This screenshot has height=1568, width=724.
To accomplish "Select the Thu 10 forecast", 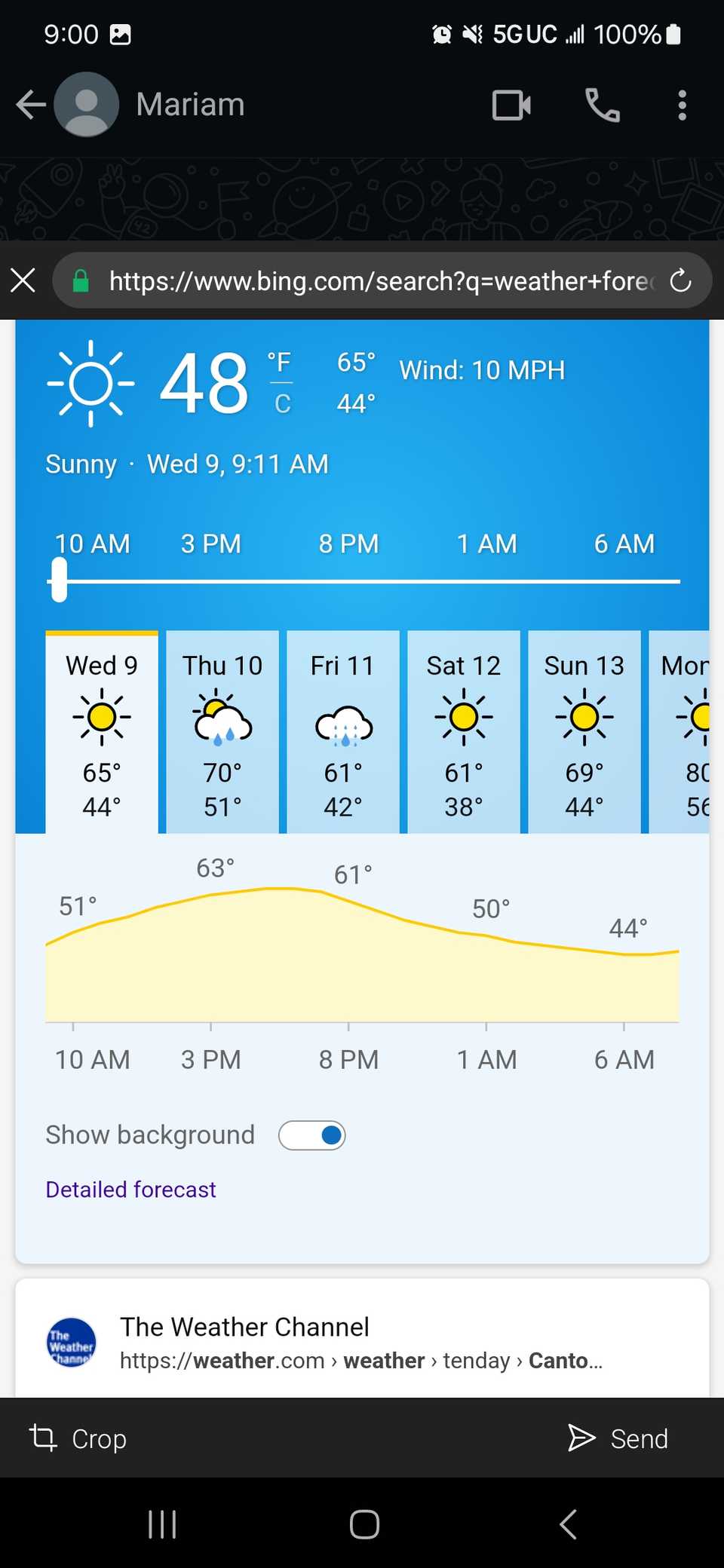I will click(222, 731).
